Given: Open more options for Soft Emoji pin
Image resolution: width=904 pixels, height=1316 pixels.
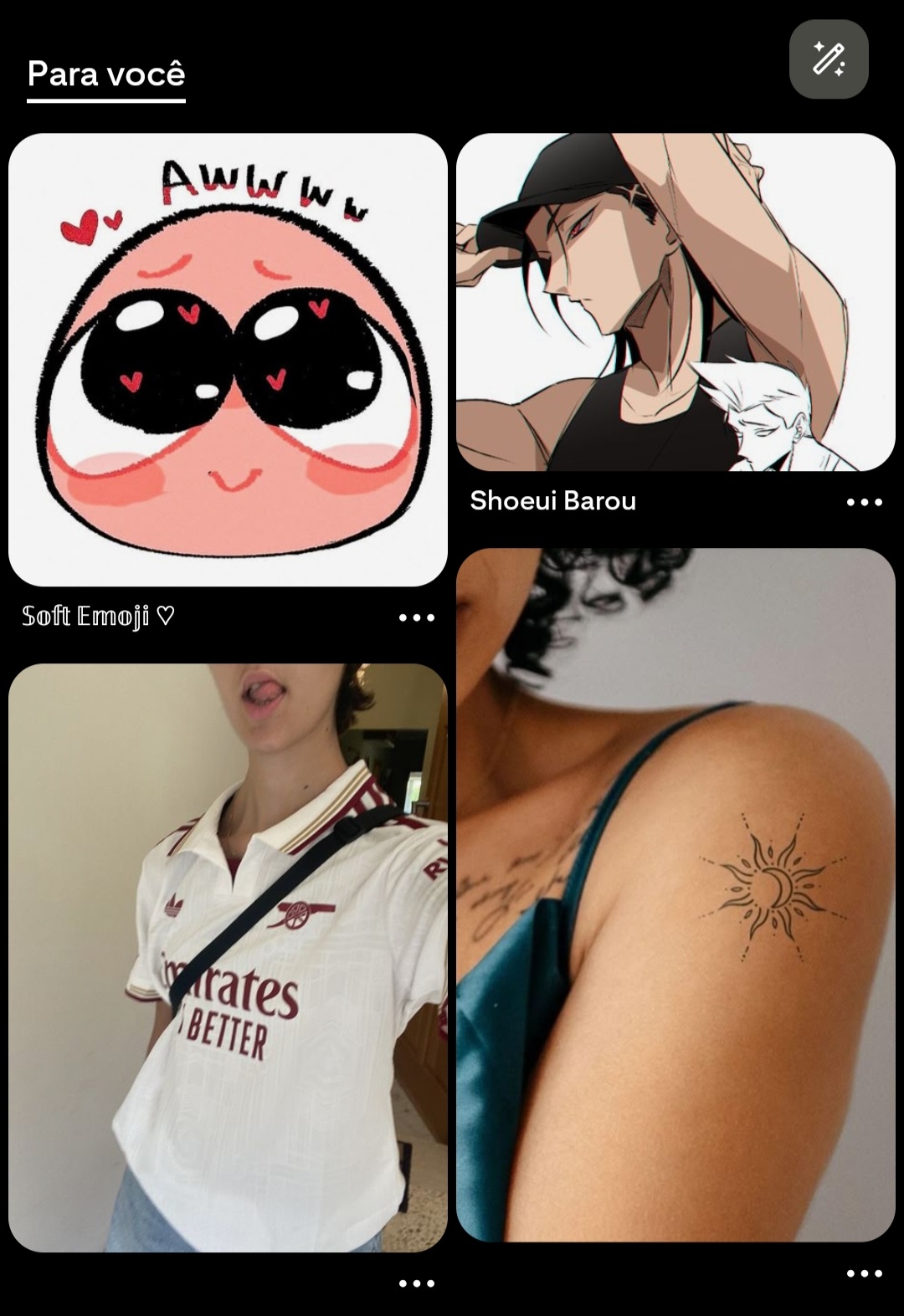Looking at the screenshot, I should point(416,617).
